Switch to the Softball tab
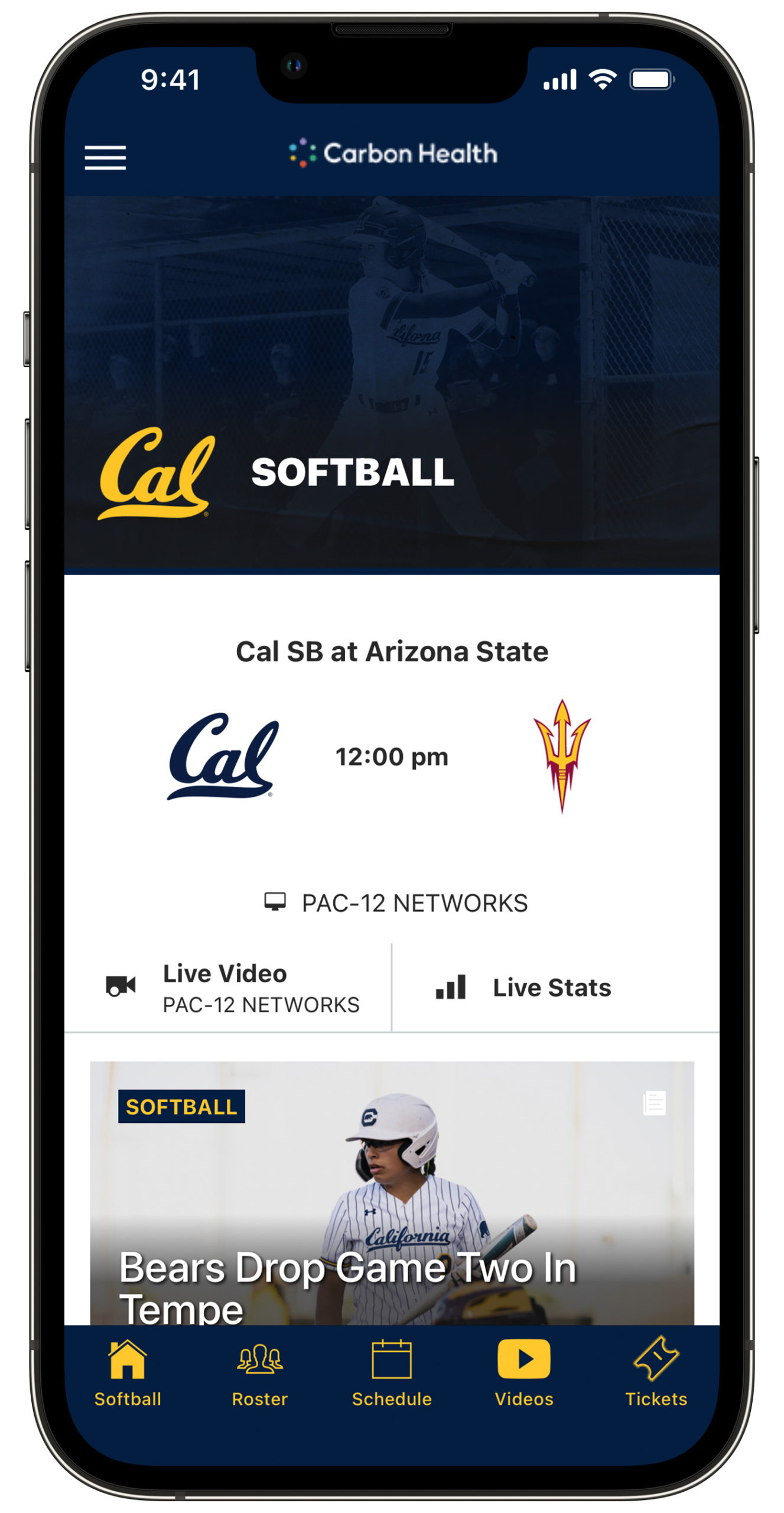 pyautogui.click(x=128, y=1374)
